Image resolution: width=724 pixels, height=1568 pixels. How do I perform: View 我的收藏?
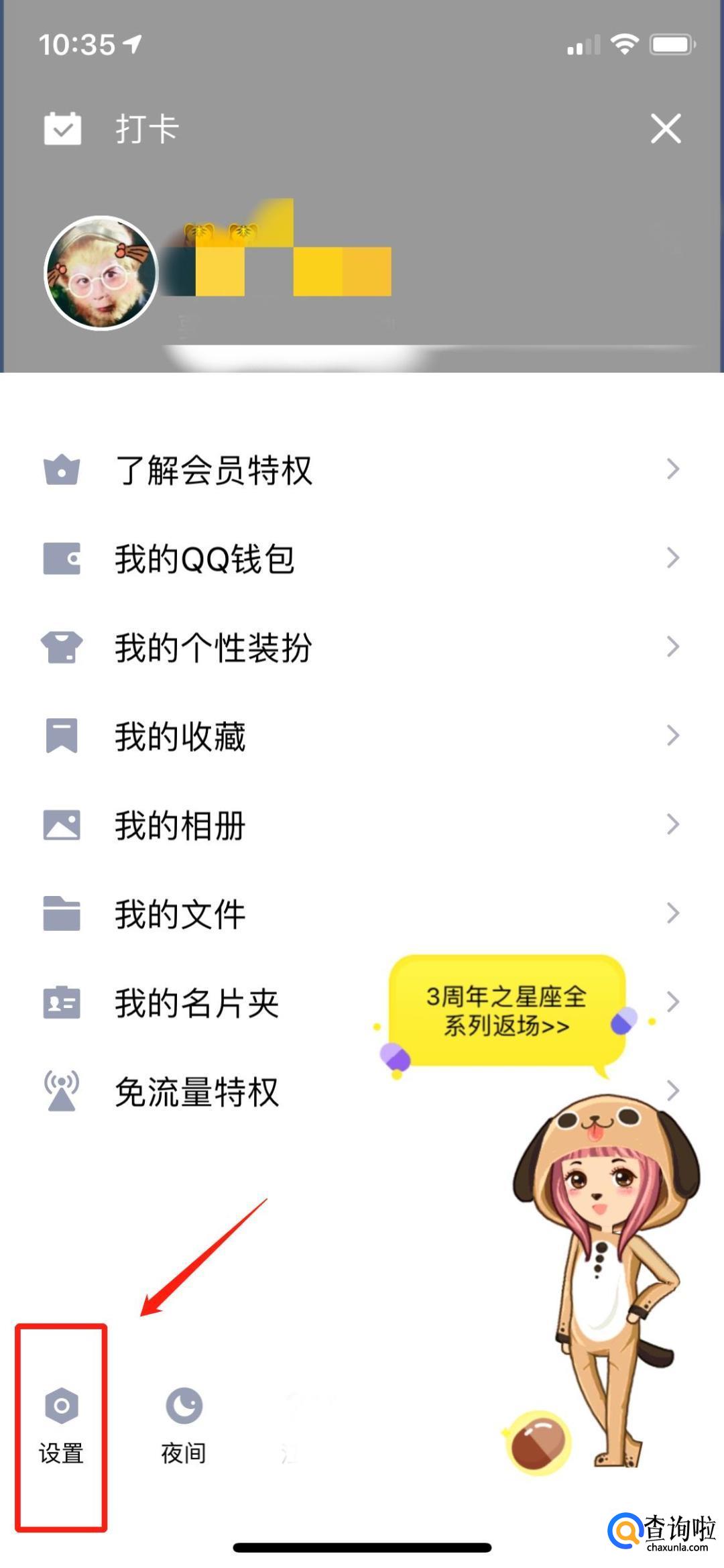click(180, 736)
